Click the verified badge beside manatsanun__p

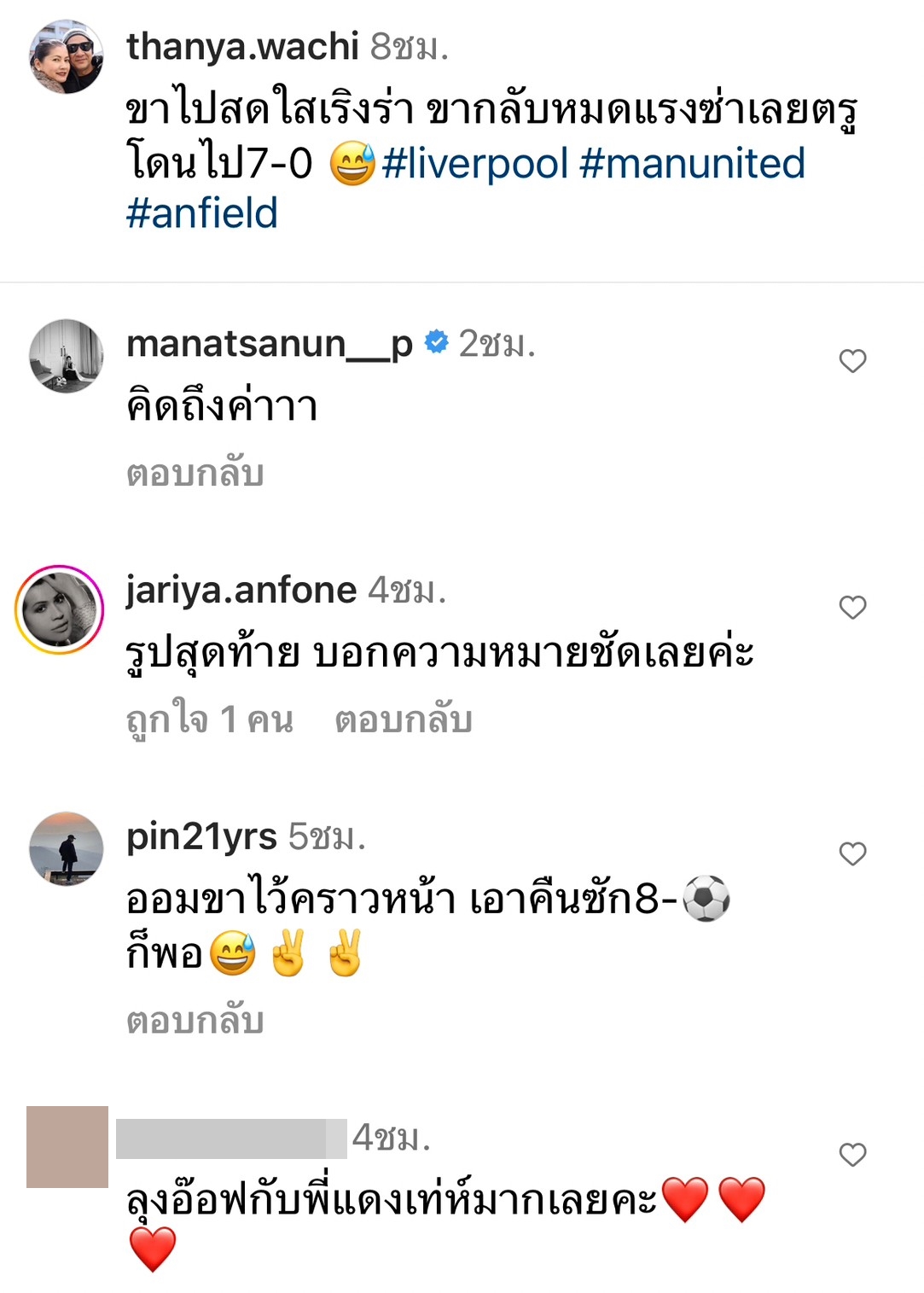point(436,341)
